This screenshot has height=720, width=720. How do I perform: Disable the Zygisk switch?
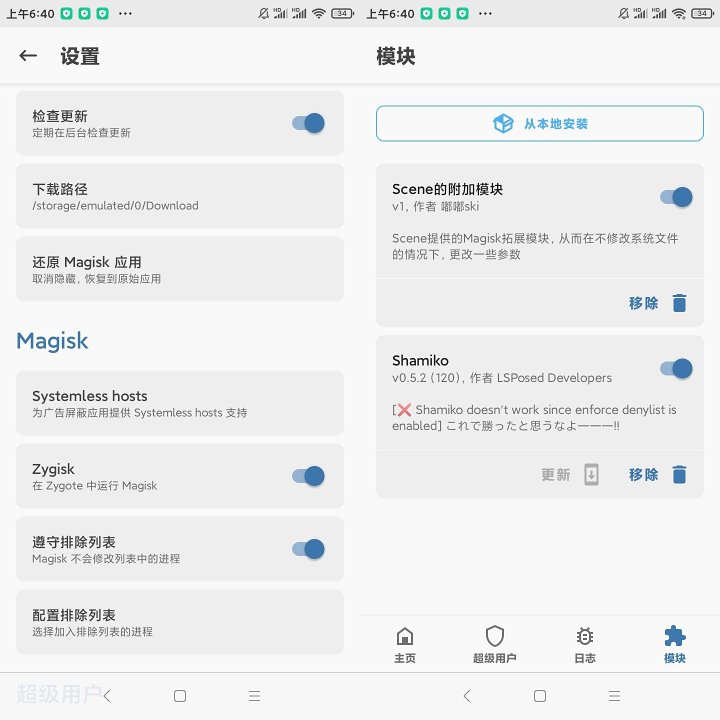pyautogui.click(x=308, y=476)
